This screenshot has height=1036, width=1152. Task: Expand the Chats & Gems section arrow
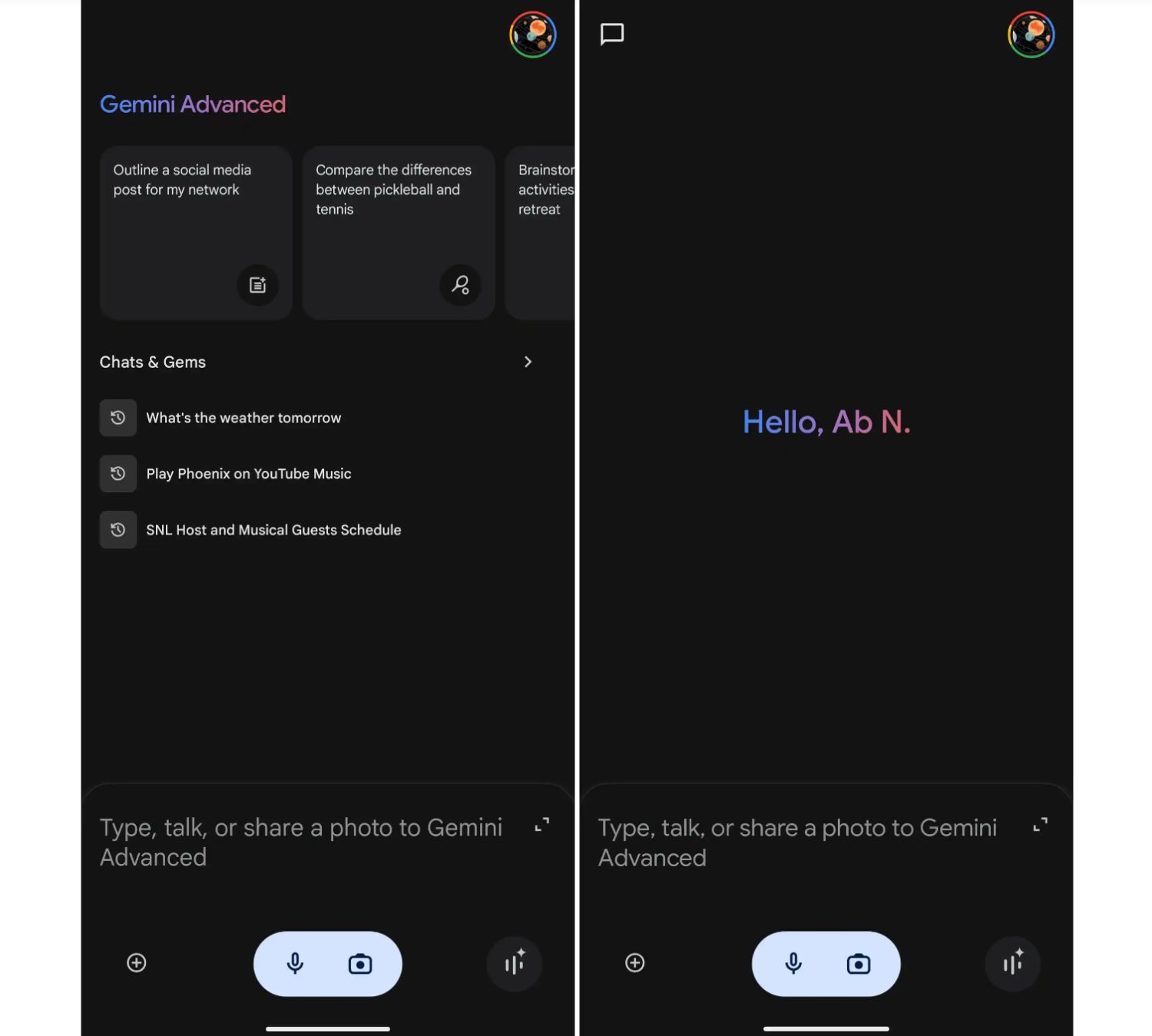[528, 362]
